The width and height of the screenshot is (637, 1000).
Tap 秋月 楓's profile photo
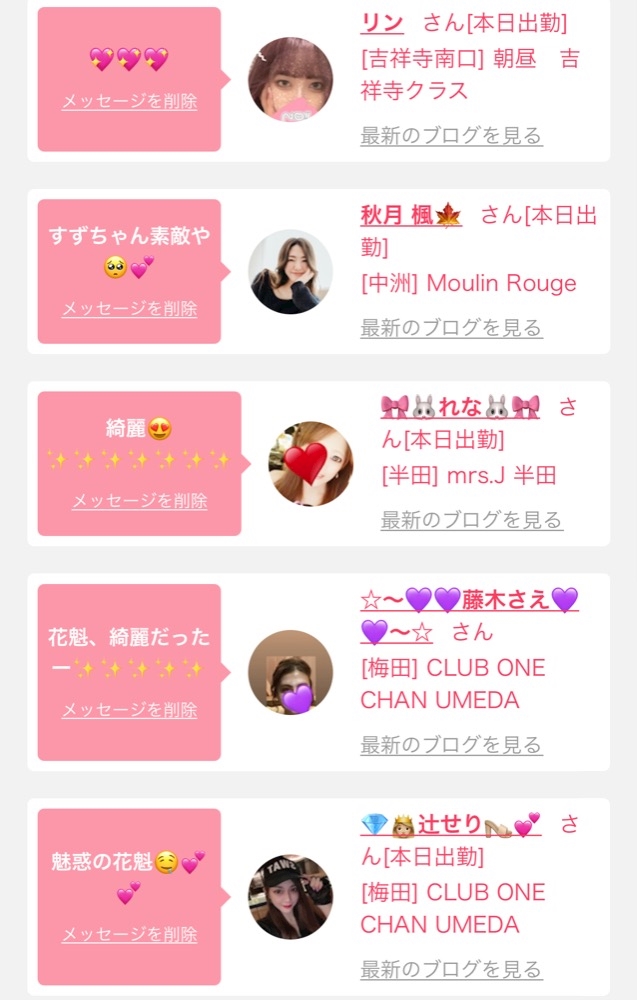(x=290, y=272)
